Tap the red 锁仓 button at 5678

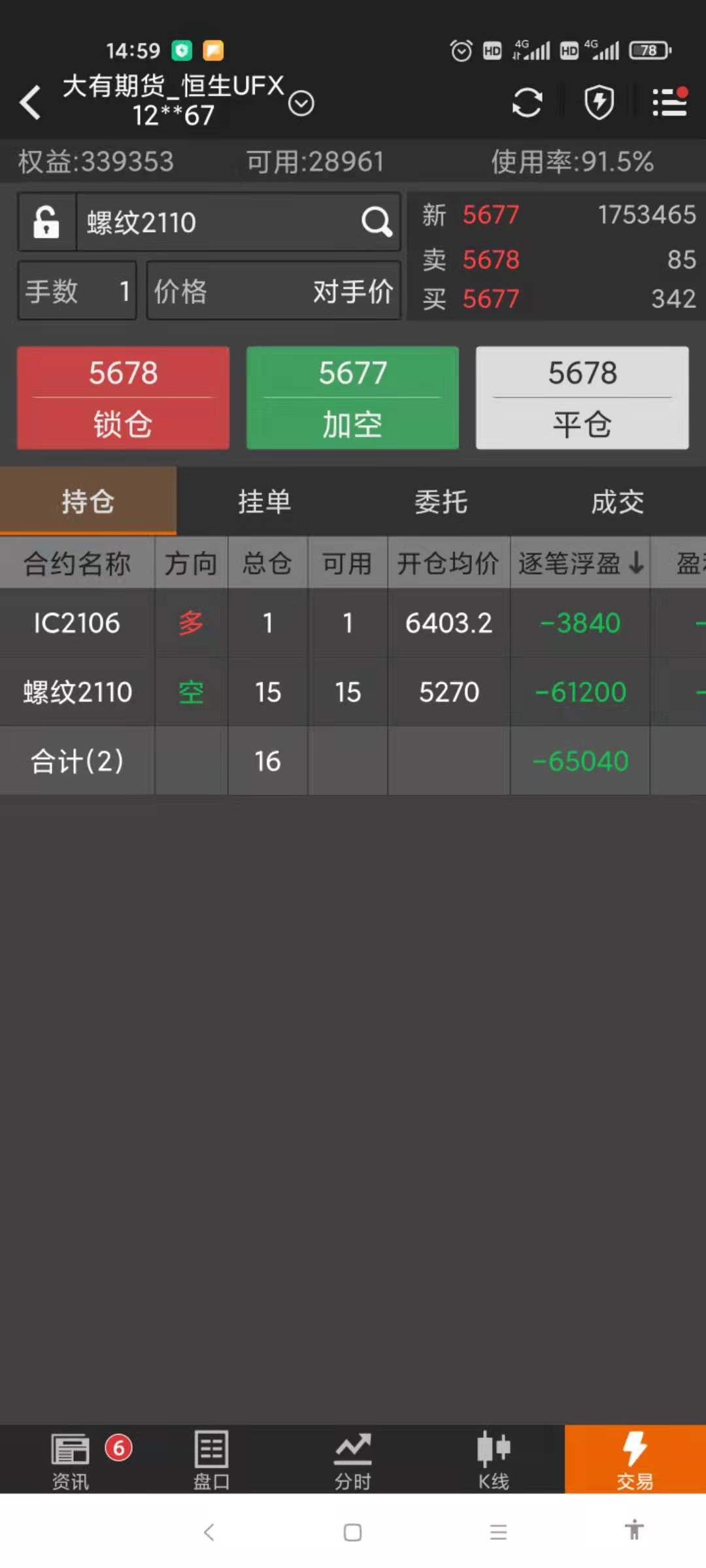tap(123, 398)
